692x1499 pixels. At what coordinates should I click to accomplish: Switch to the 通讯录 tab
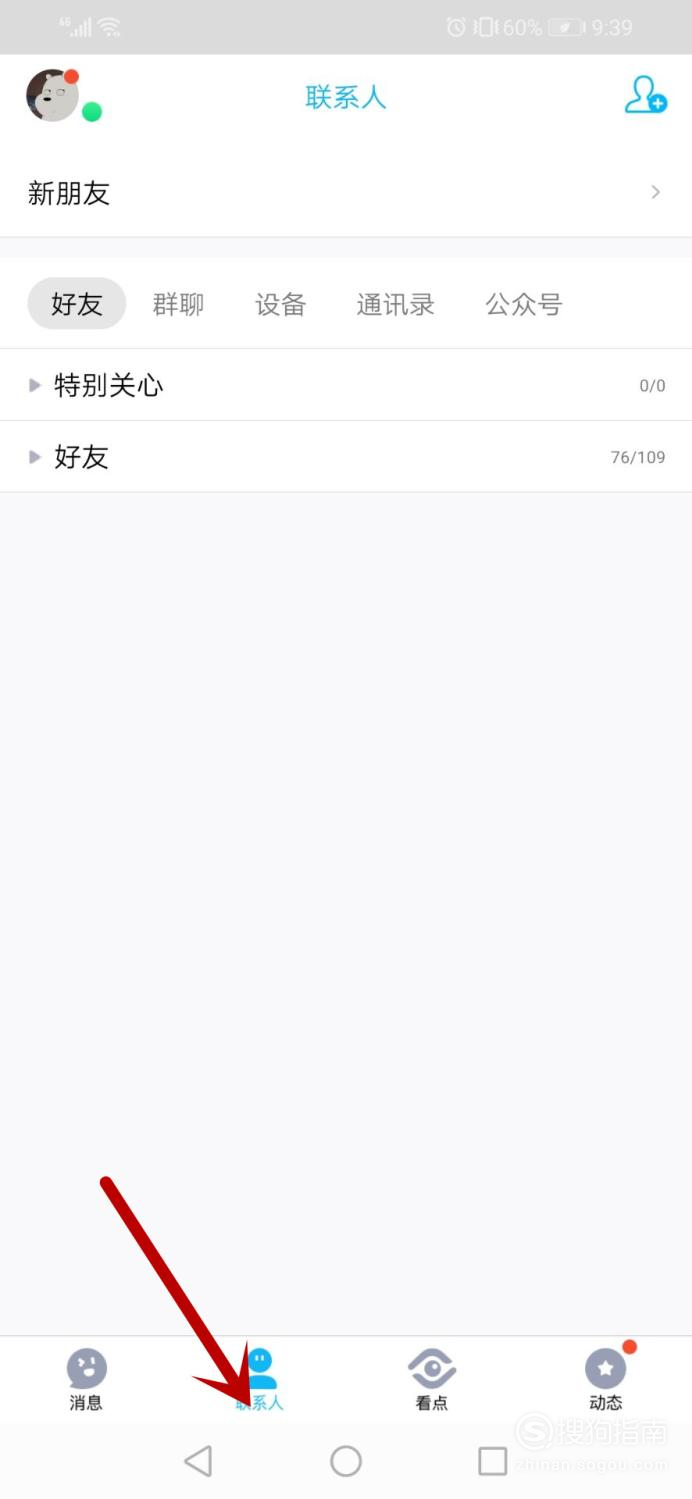pyautogui.click(x=395, y=304)
